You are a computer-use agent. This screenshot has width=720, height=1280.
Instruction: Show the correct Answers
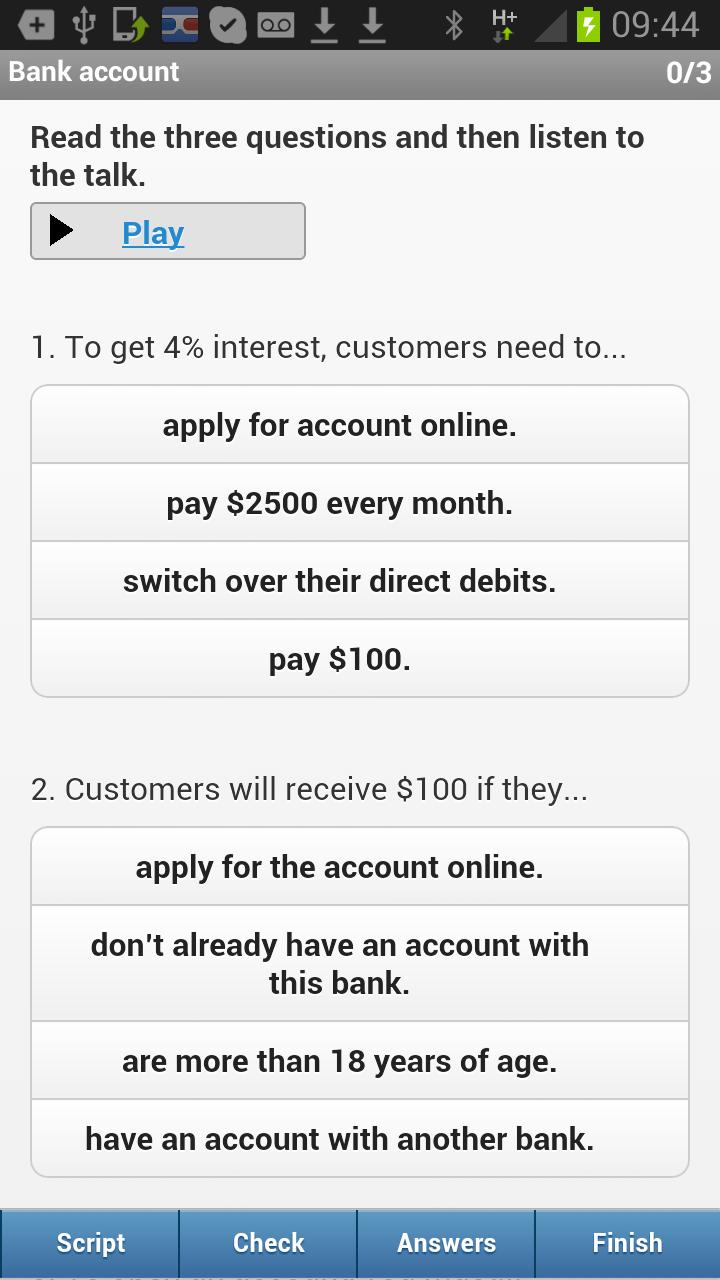[446, 1243]
